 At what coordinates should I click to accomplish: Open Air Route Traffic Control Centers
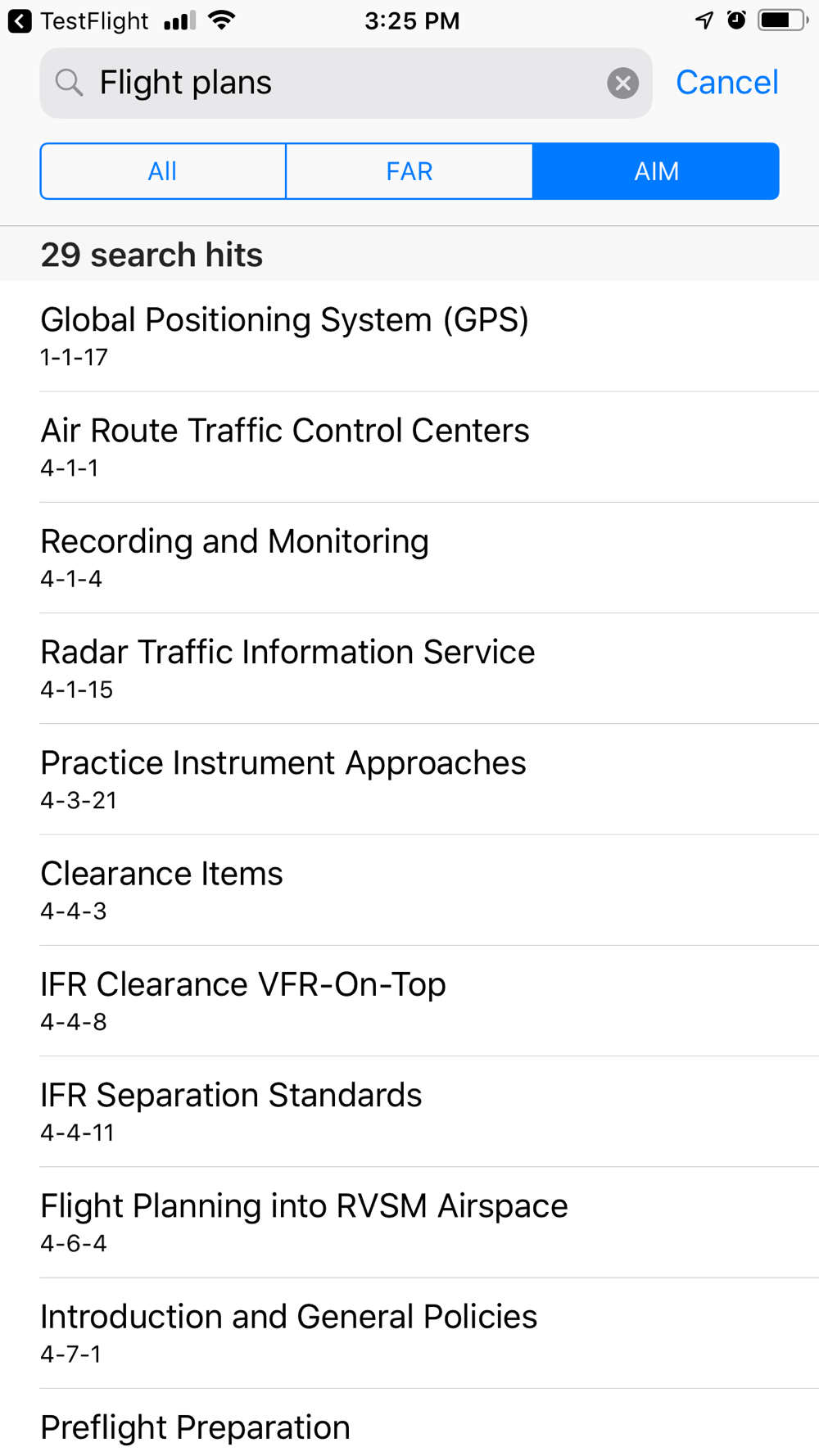409,447
